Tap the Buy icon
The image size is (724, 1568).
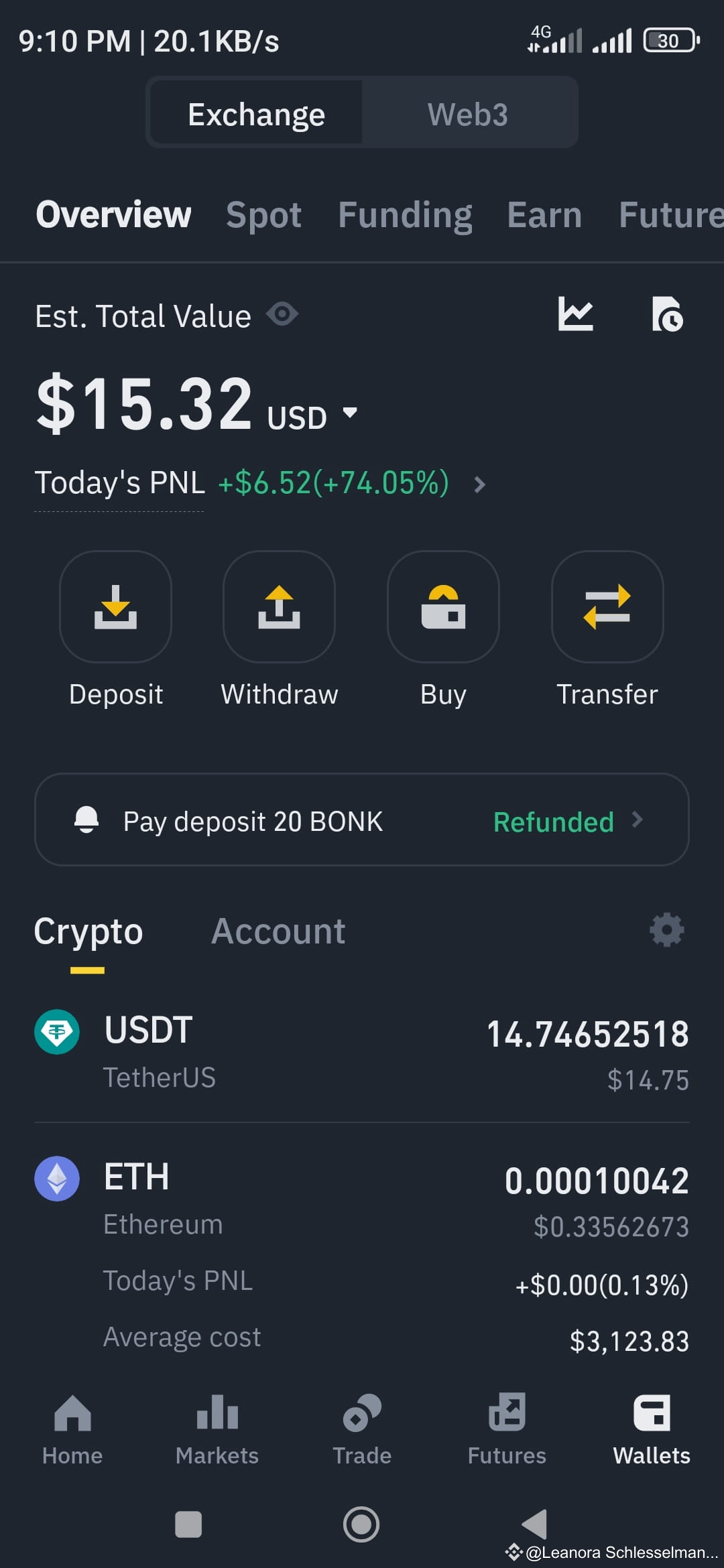click(x=443, y=607)
